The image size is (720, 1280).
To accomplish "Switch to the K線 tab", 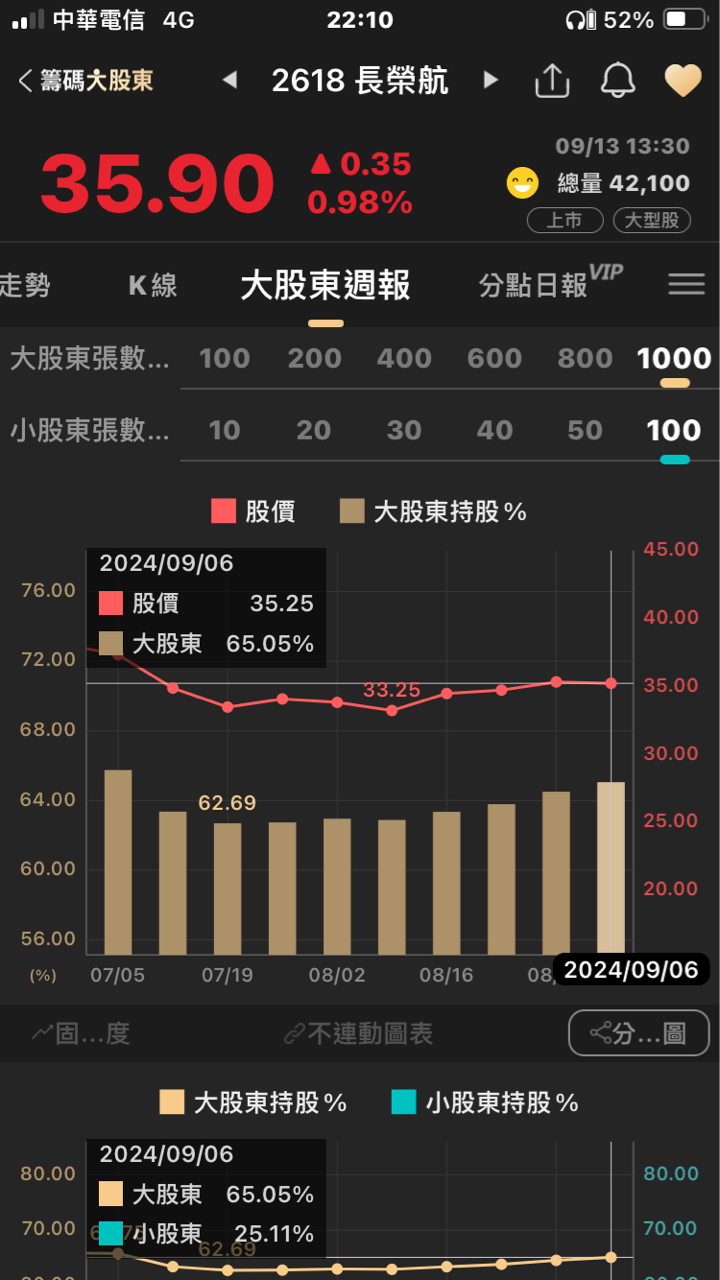I will [x=152, y=286].
